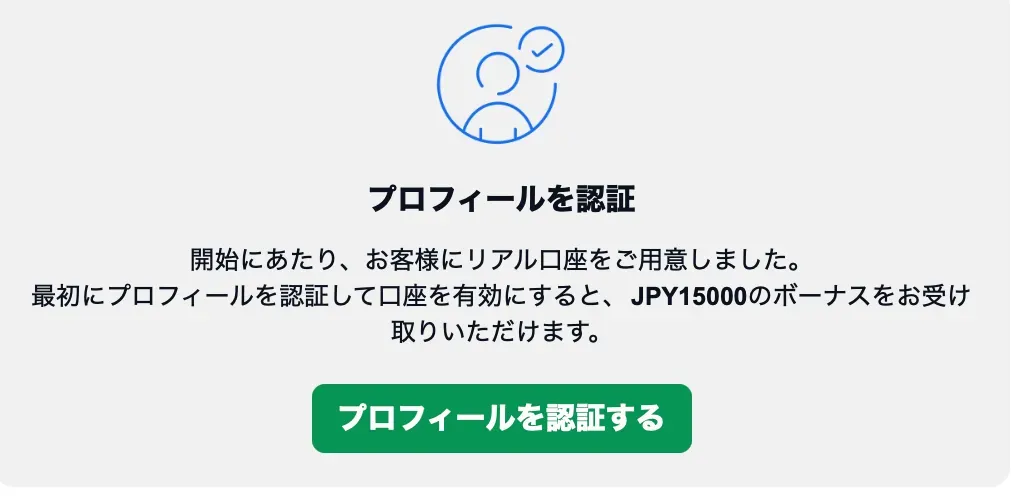This screenshot has width=1011, height=500.
Task: Tap the green プロフィールを認証する button
Action: pyautogui.click(x=501, y=418)
